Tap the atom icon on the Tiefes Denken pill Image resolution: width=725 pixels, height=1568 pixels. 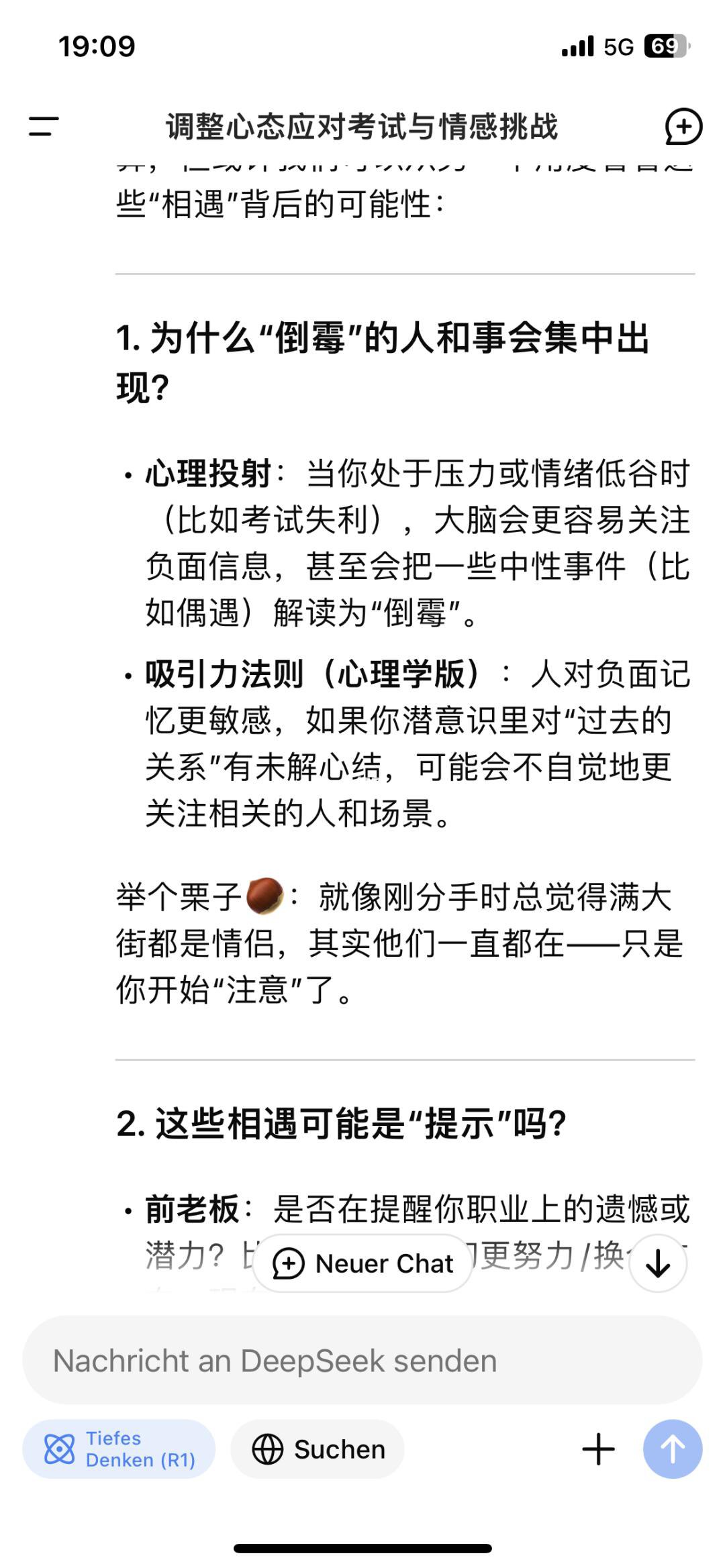click(59, 1449)
